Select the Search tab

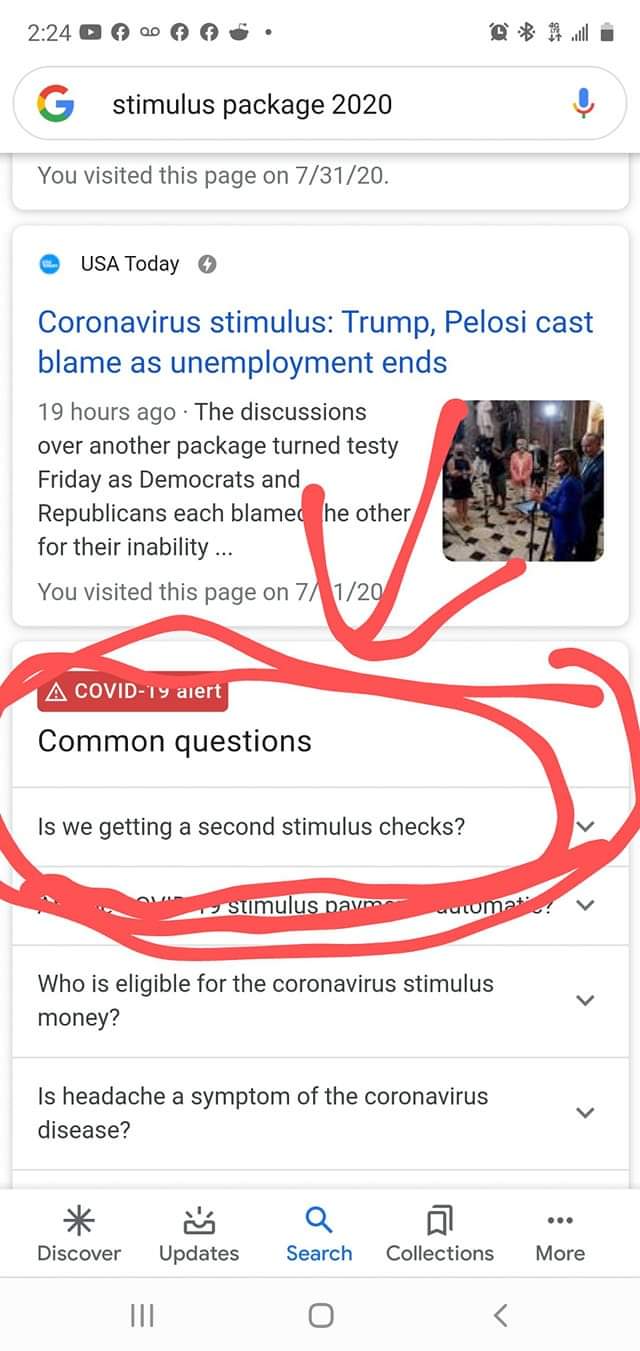point(319,1234)
